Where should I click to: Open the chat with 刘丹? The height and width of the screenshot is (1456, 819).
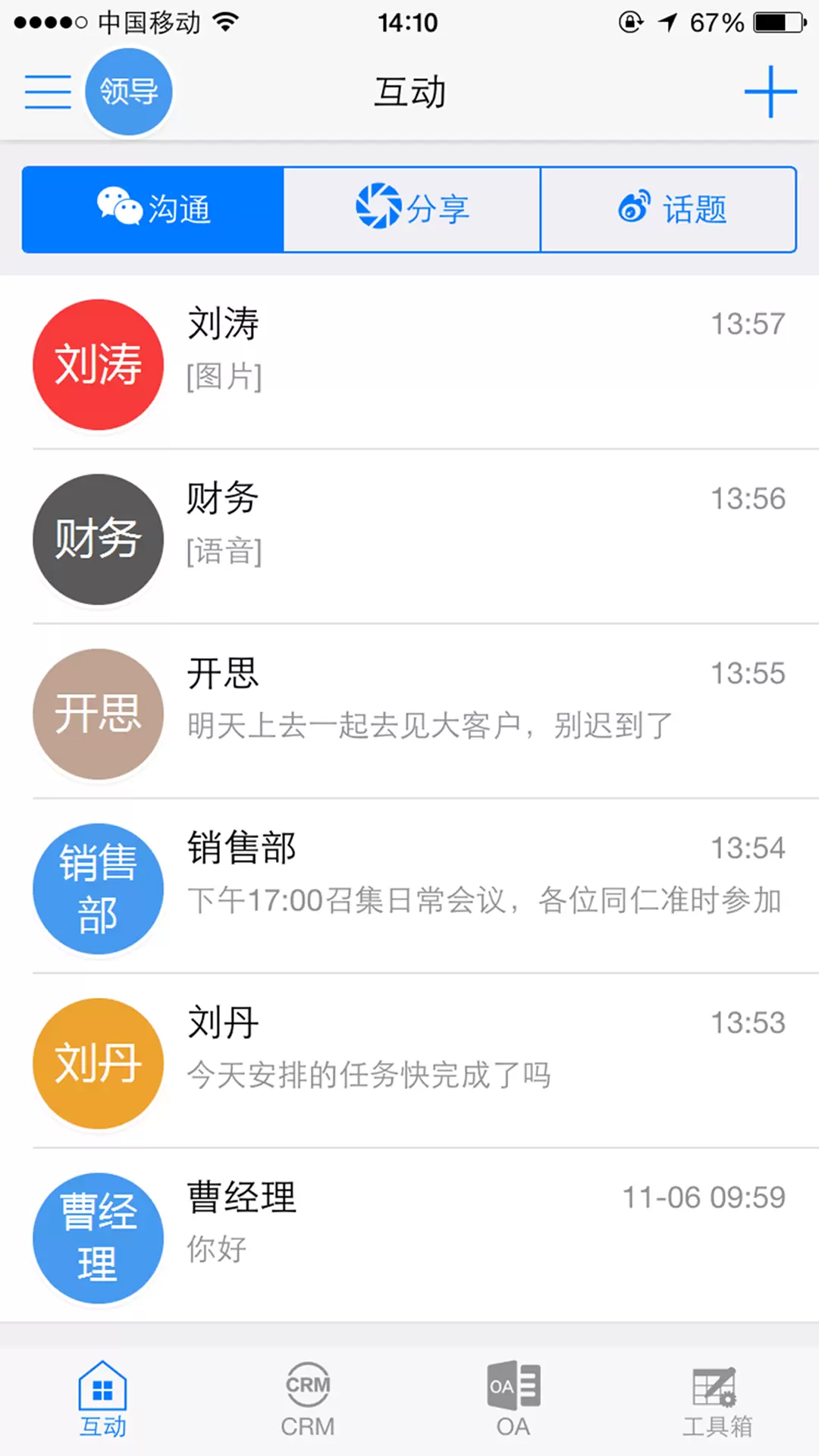(409, 1061)
